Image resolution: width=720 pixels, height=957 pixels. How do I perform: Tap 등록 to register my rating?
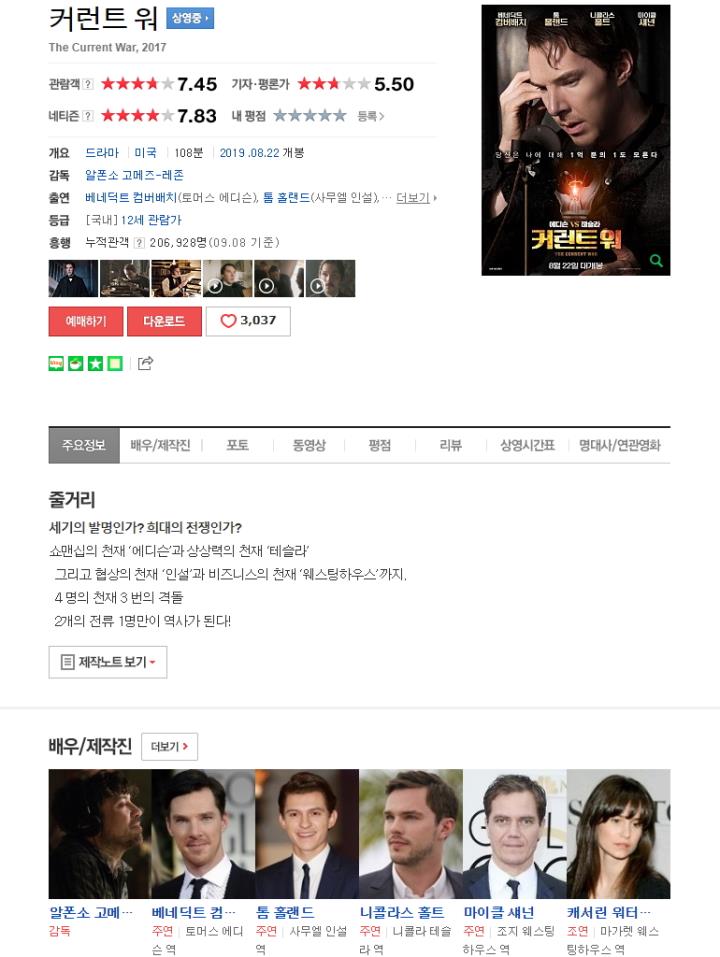(x=370, y=116)
